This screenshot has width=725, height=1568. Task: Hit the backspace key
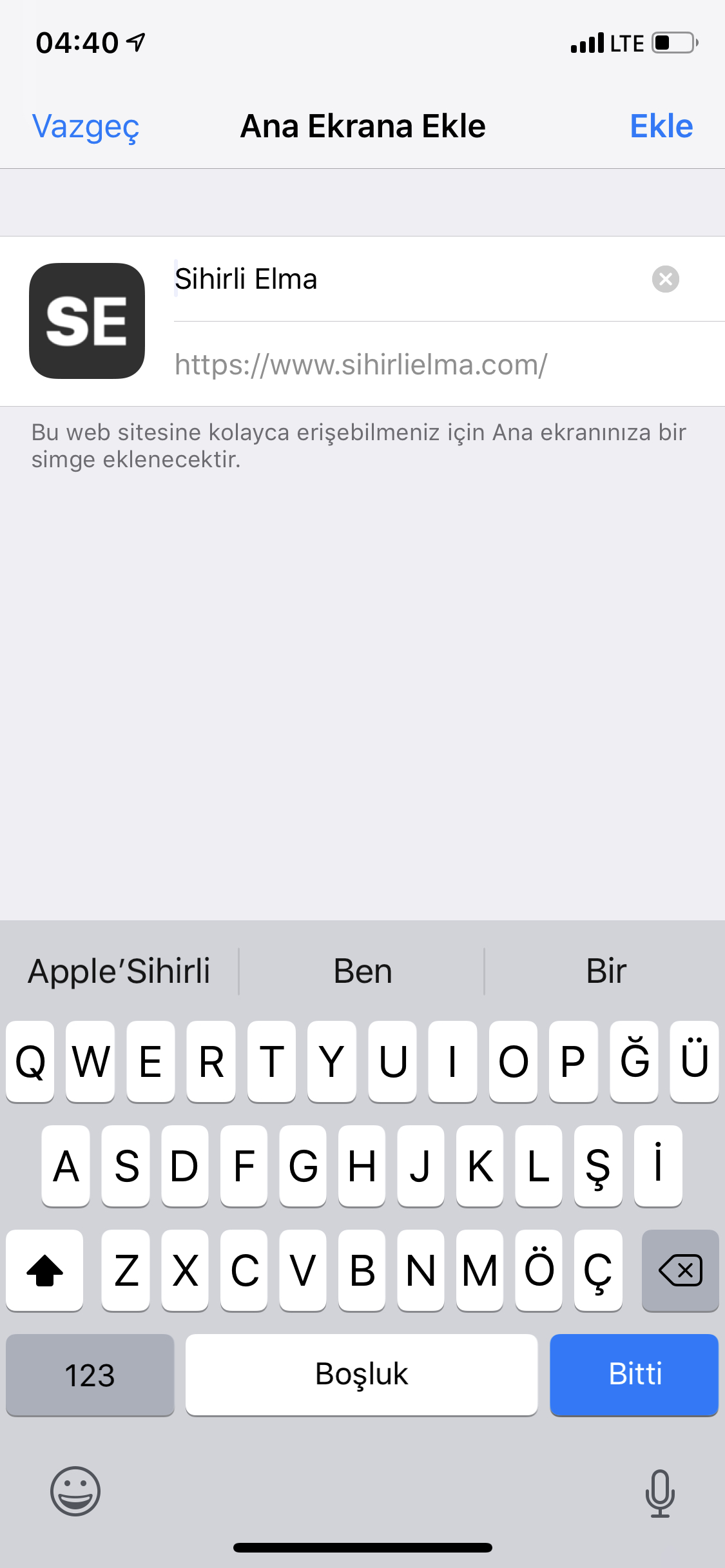pos(680,1270)
